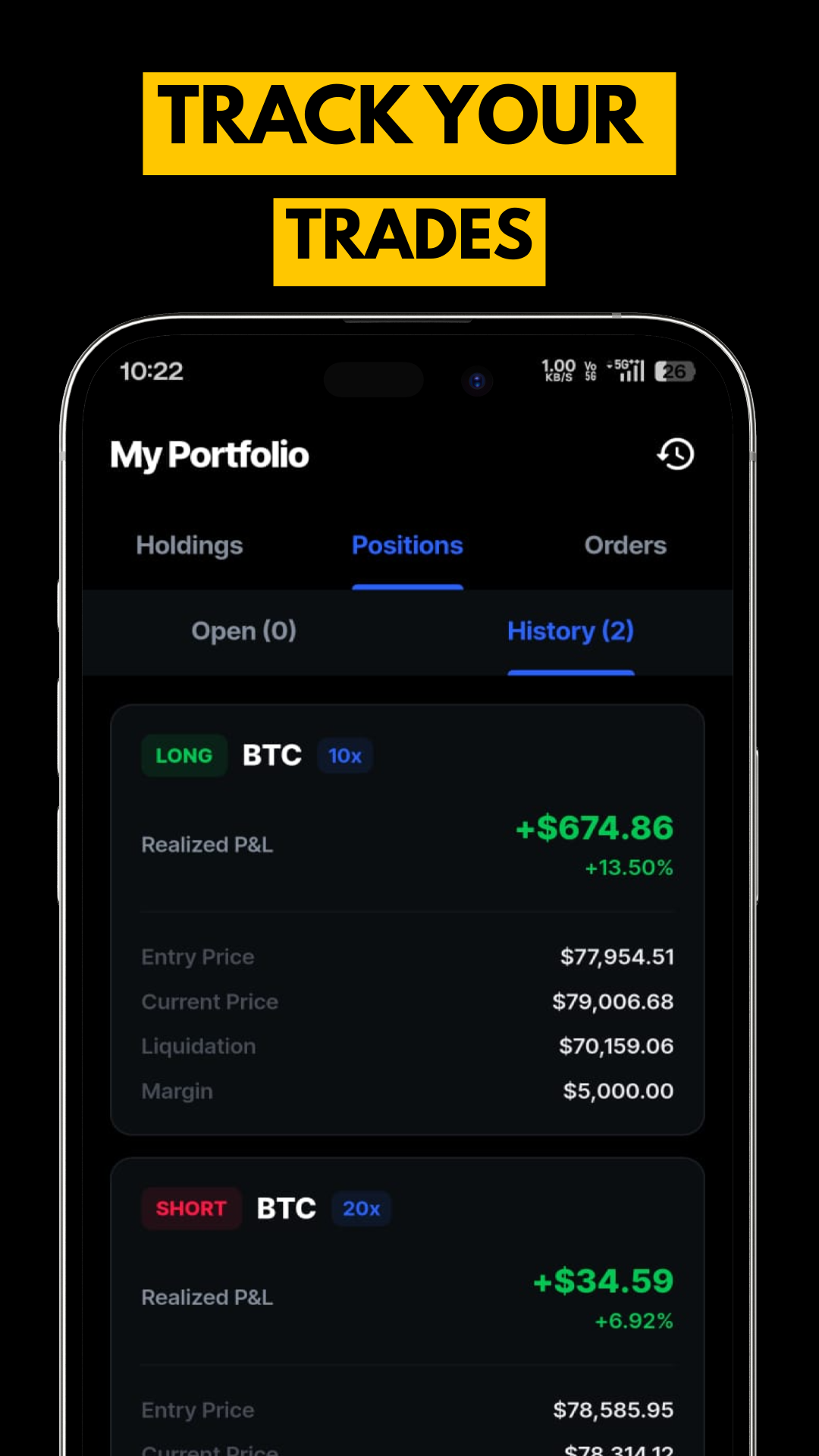Switch to the Holdings tab
819x1456 pixels.
pos(189,545)
